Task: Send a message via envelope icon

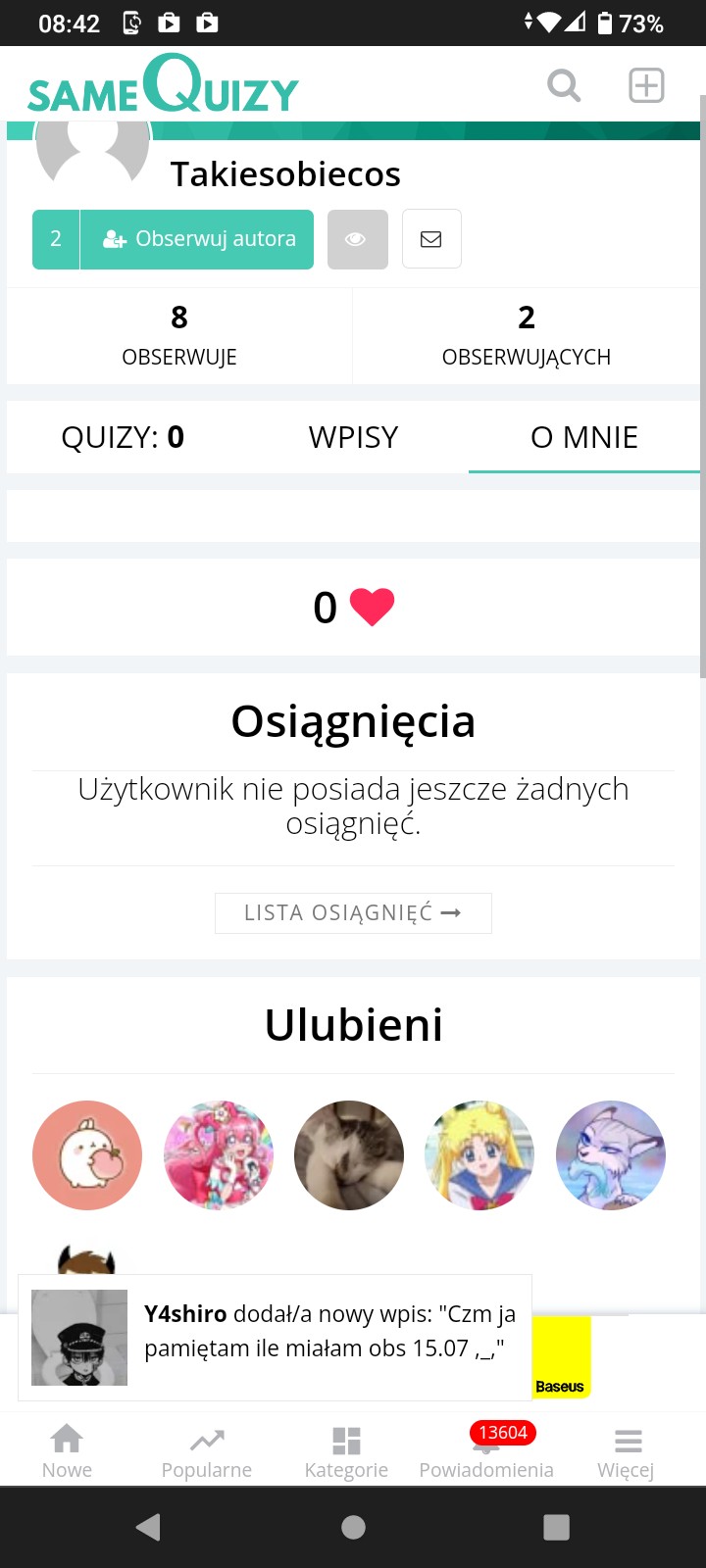Action: point(431,239)
